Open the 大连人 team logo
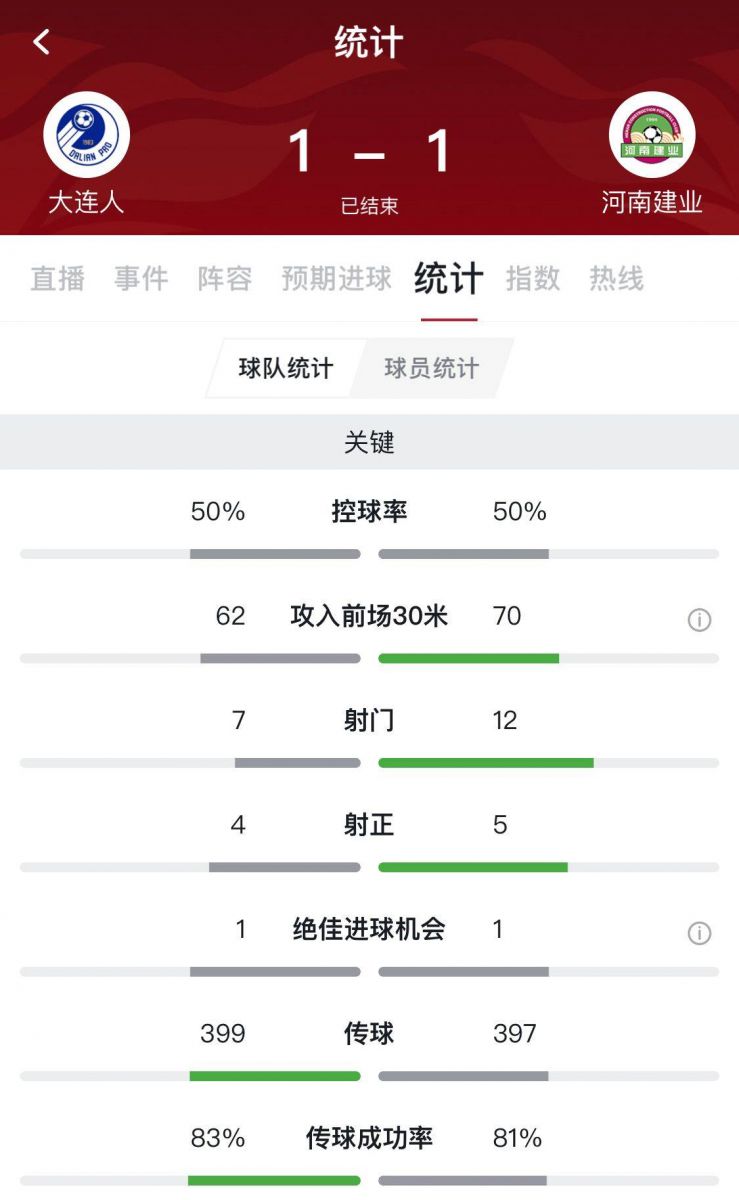The image size is (739, 1200). (87, 135)
